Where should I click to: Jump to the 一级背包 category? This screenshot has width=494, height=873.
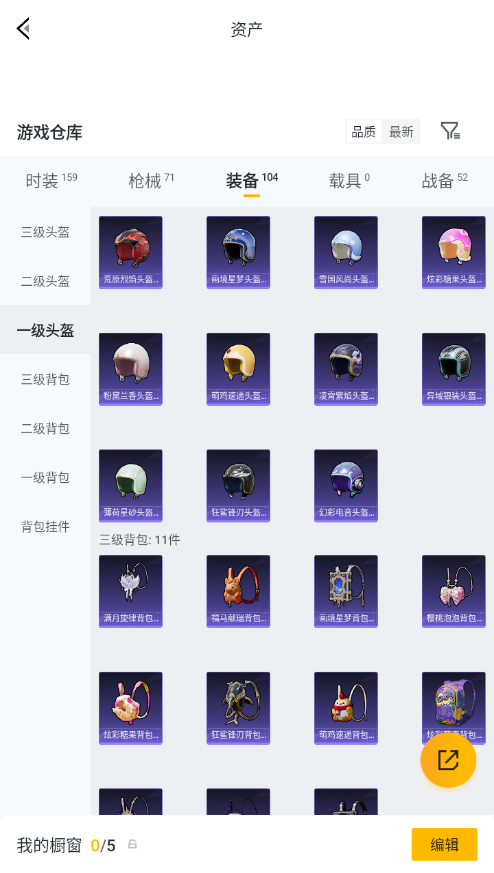(x=45, y=477)
